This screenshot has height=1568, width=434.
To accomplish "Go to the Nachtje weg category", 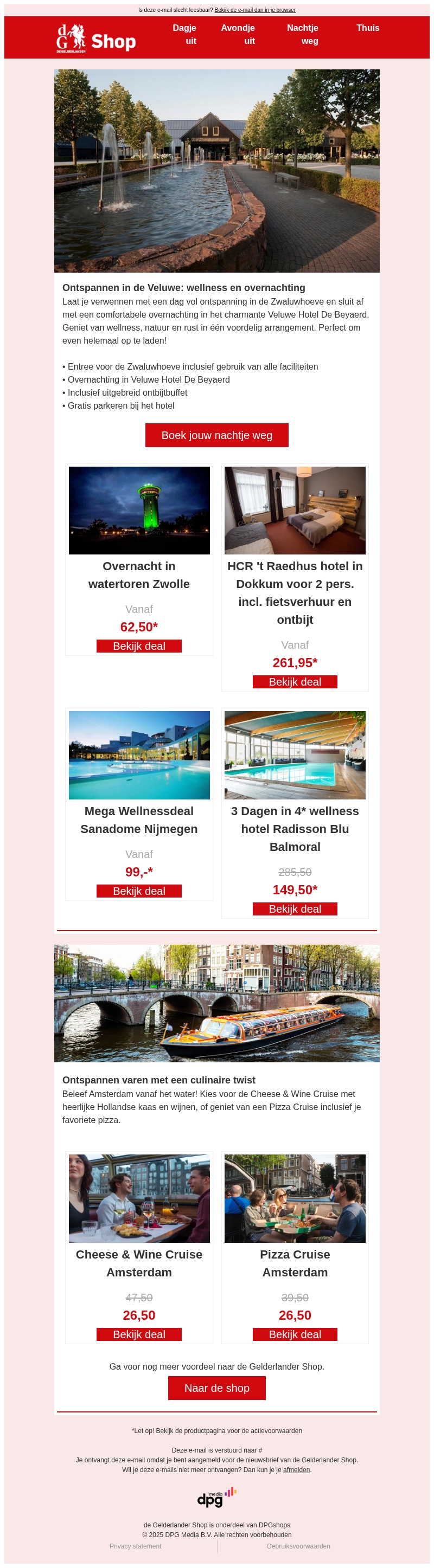I will point(303,34).
